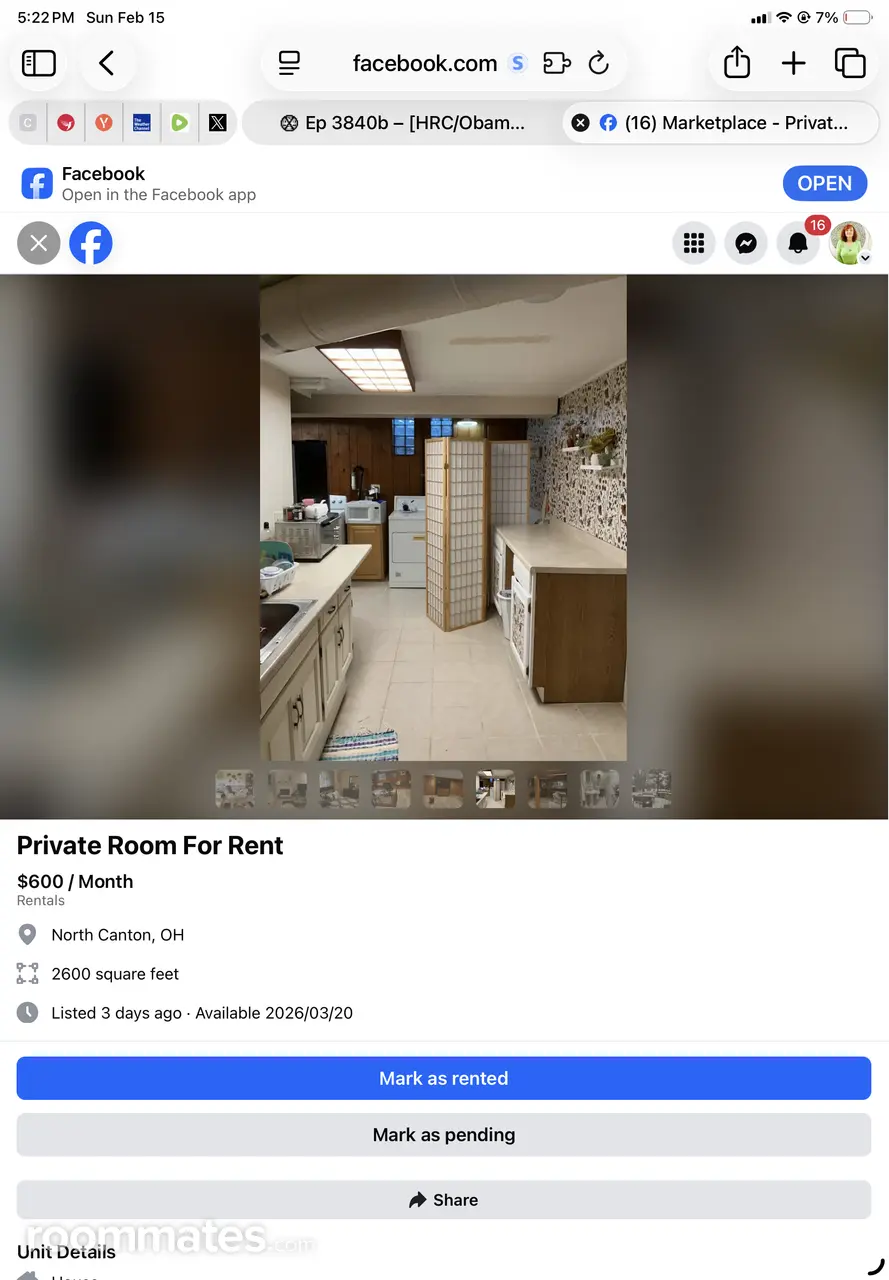
Task: Open a new browser tab
Action: pyautogui.click(x=793, y=63)
